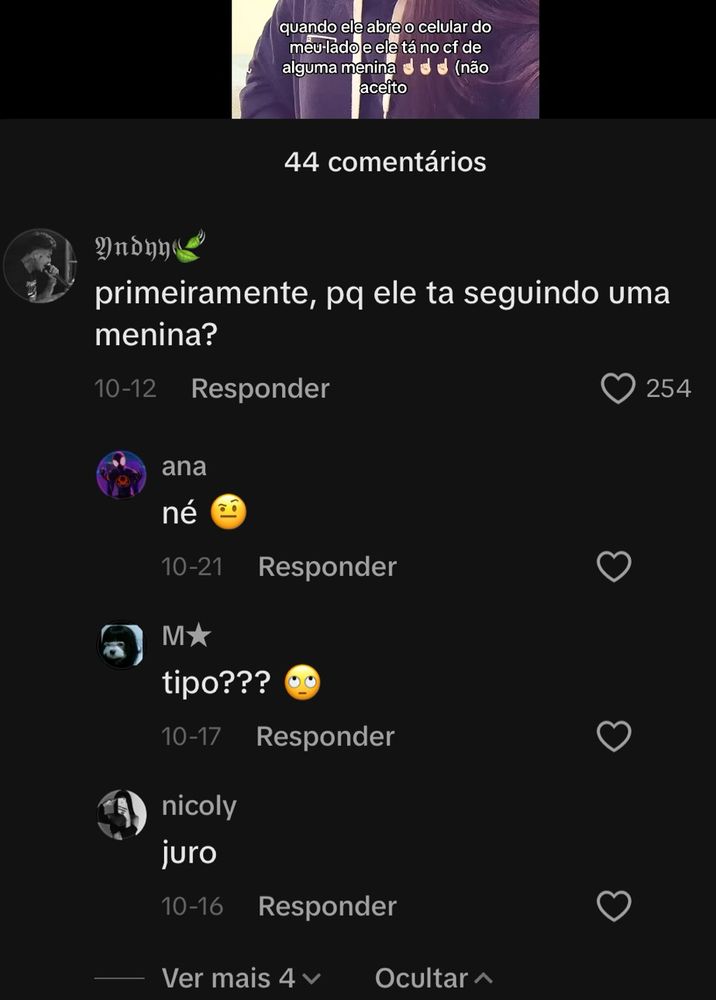The width and height of the screenshot is (716, 1000).
Task: Open ana's profile picture
Action: coord(121,474)
